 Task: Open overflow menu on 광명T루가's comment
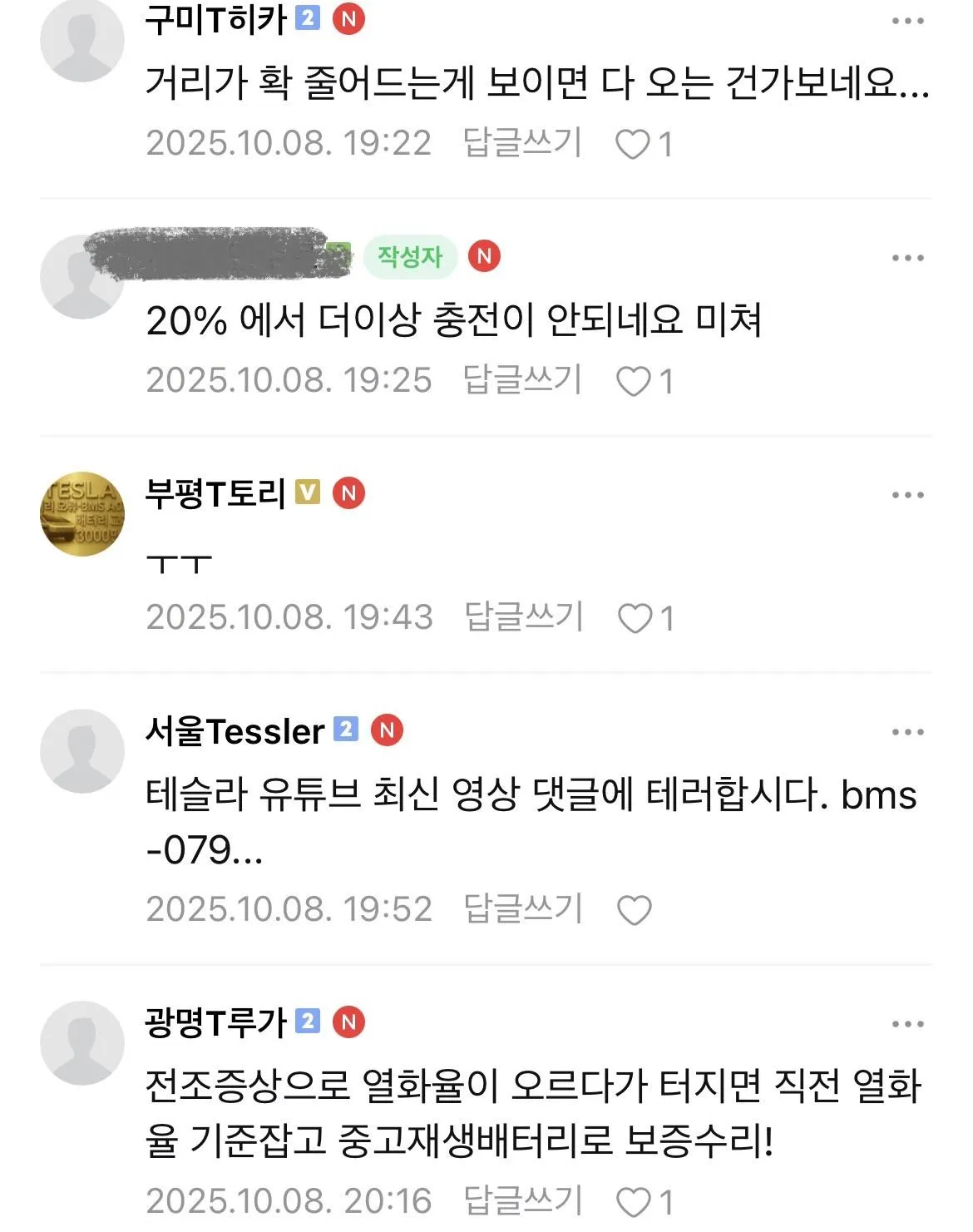[x=907, y=1024]
